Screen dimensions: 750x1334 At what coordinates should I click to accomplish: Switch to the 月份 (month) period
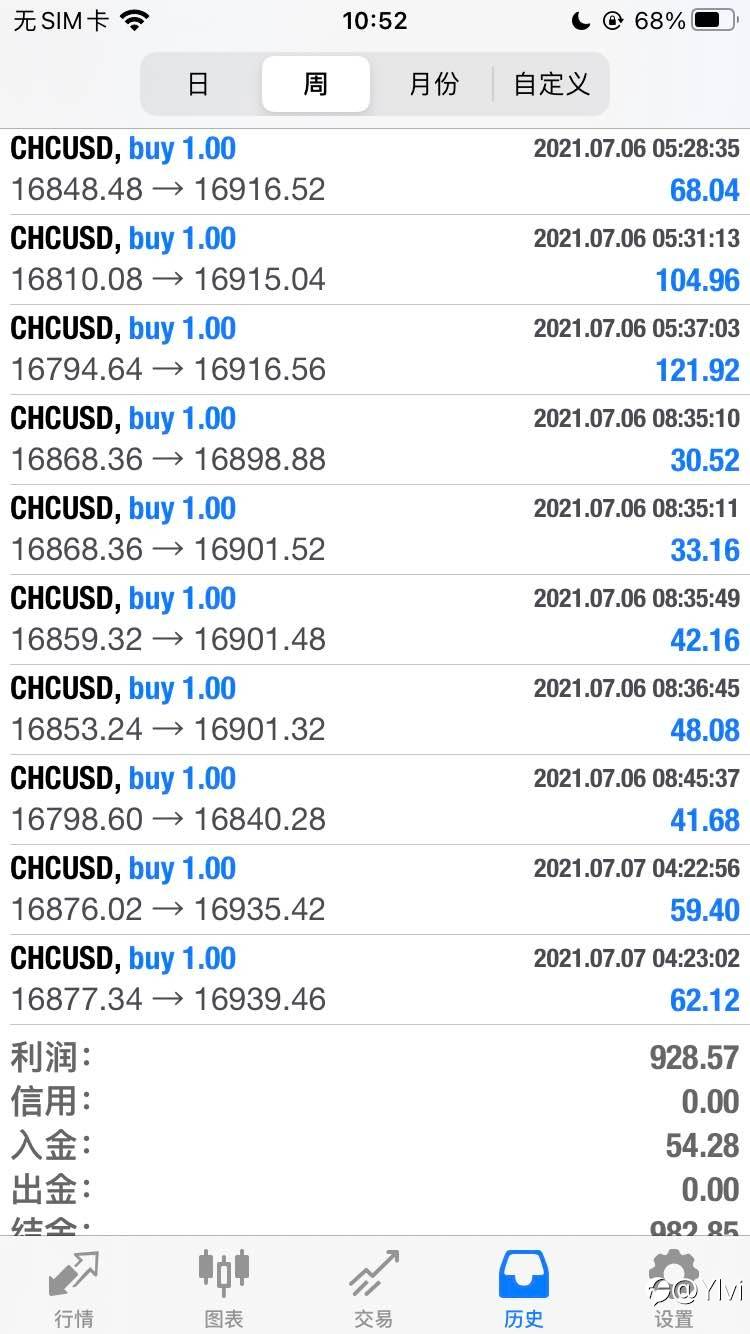coord(433,84)
